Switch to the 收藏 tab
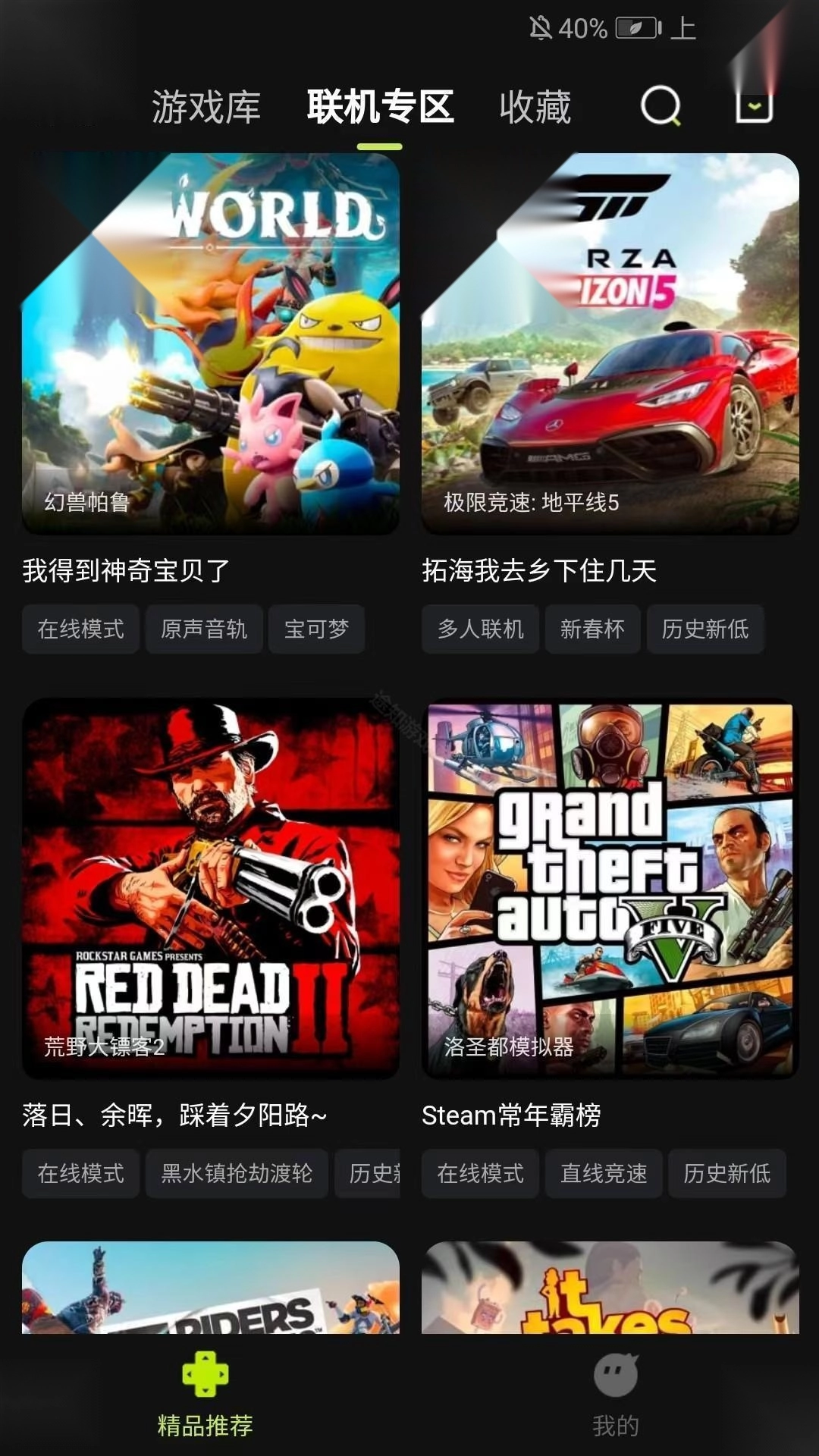The width and height of the screenshot is (819, 1456). 535,107
